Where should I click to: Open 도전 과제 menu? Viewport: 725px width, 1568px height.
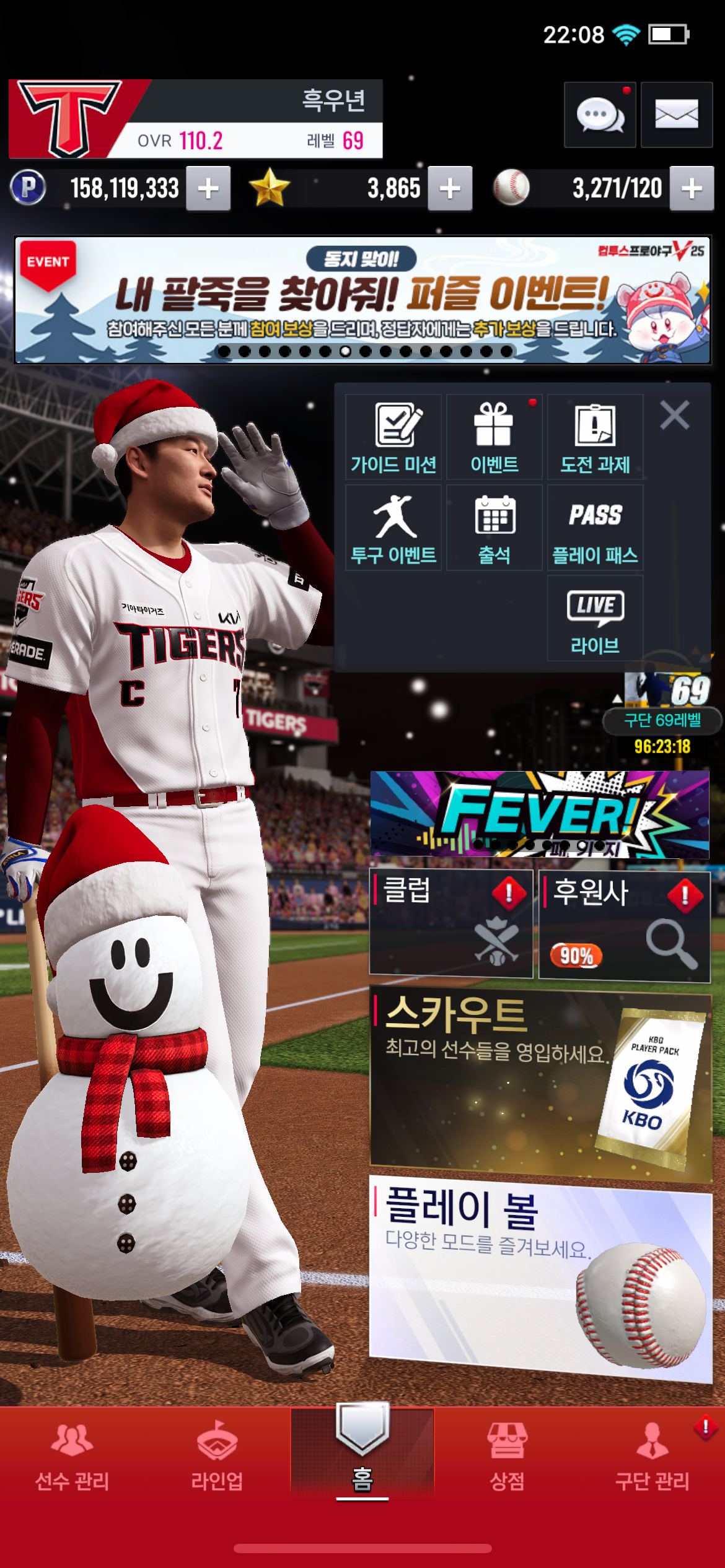[595, 437]
